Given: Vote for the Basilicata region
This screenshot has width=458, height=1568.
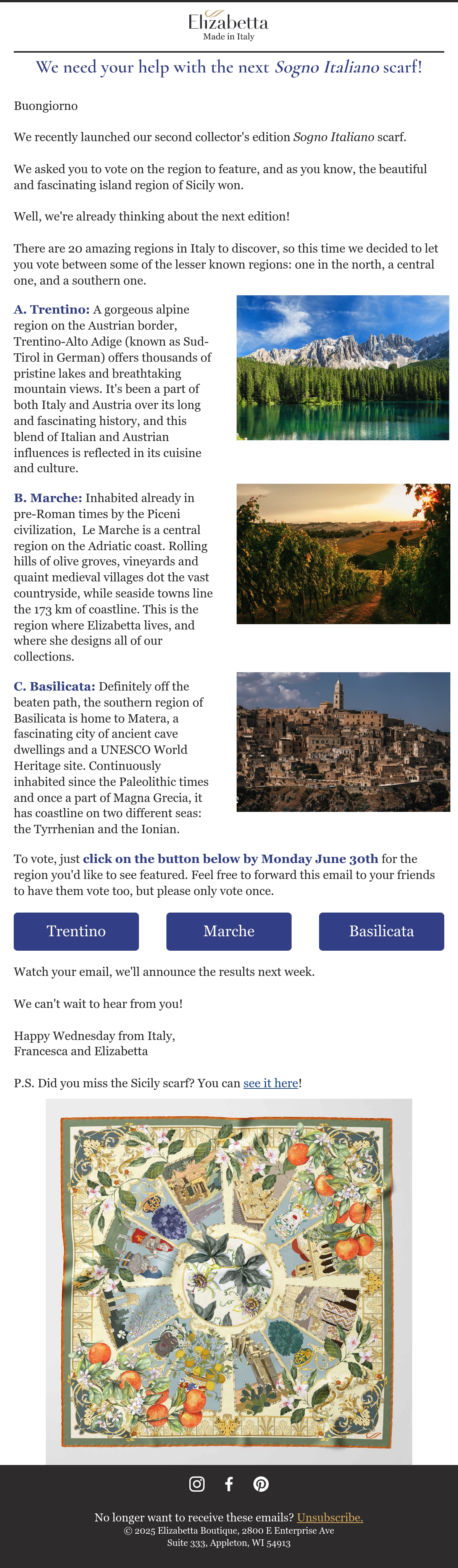Looking at the screenshot, I should (x=381, y=931).
